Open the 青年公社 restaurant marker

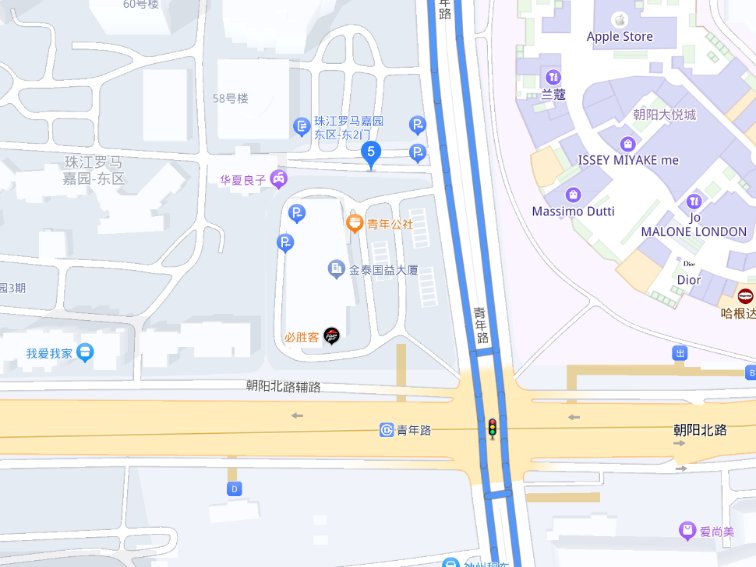[x=353, y=224]
